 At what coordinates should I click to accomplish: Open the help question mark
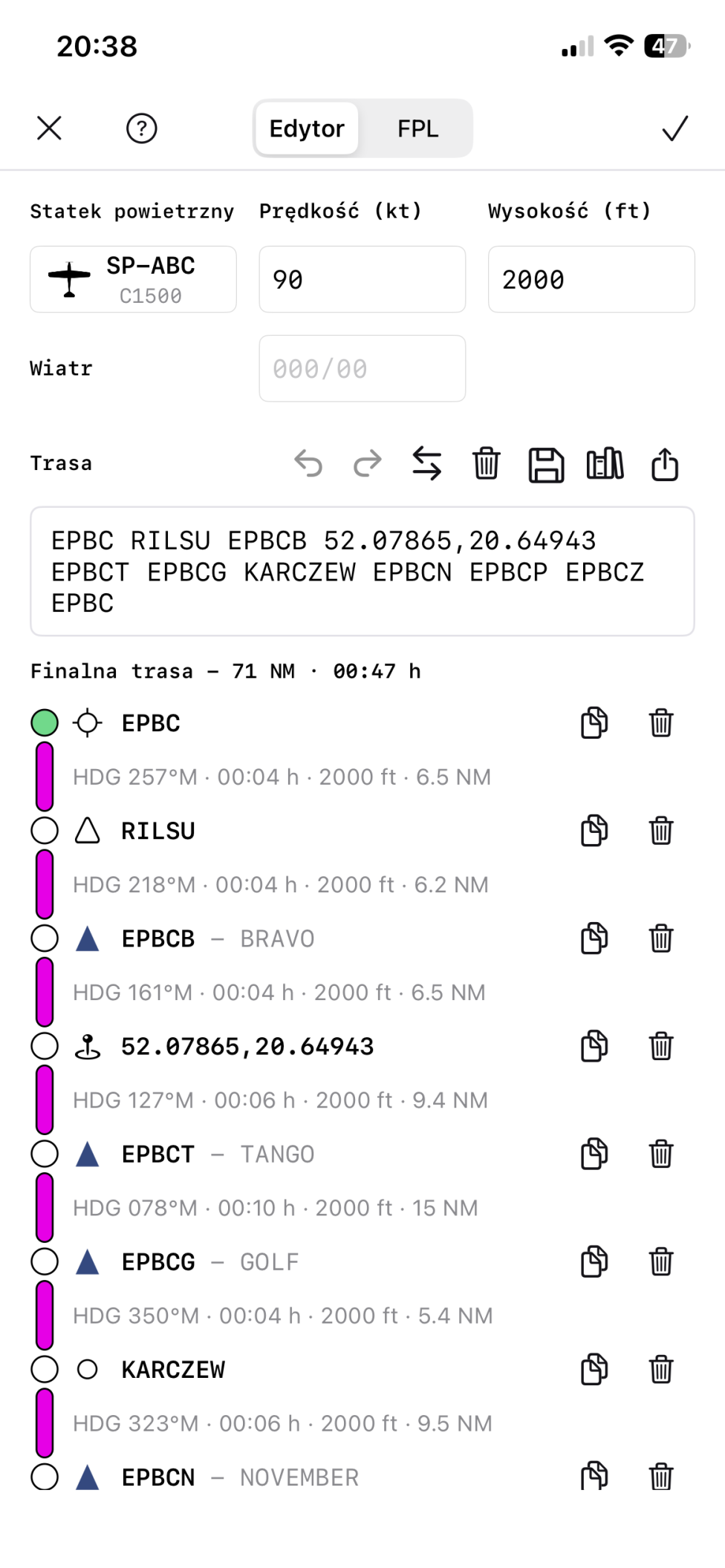click(141, 128)
